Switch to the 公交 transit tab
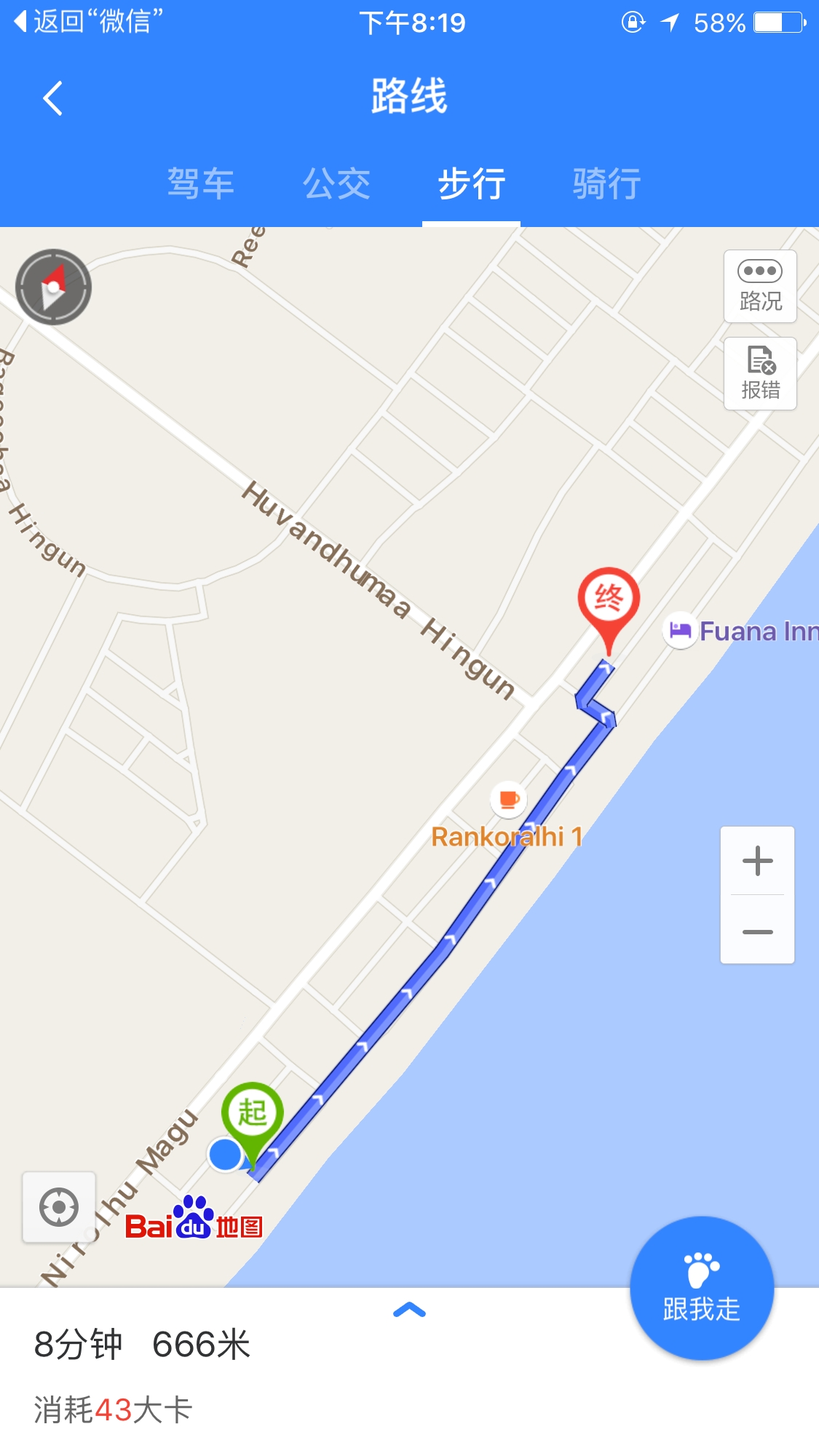 click(x=336, y=183)
